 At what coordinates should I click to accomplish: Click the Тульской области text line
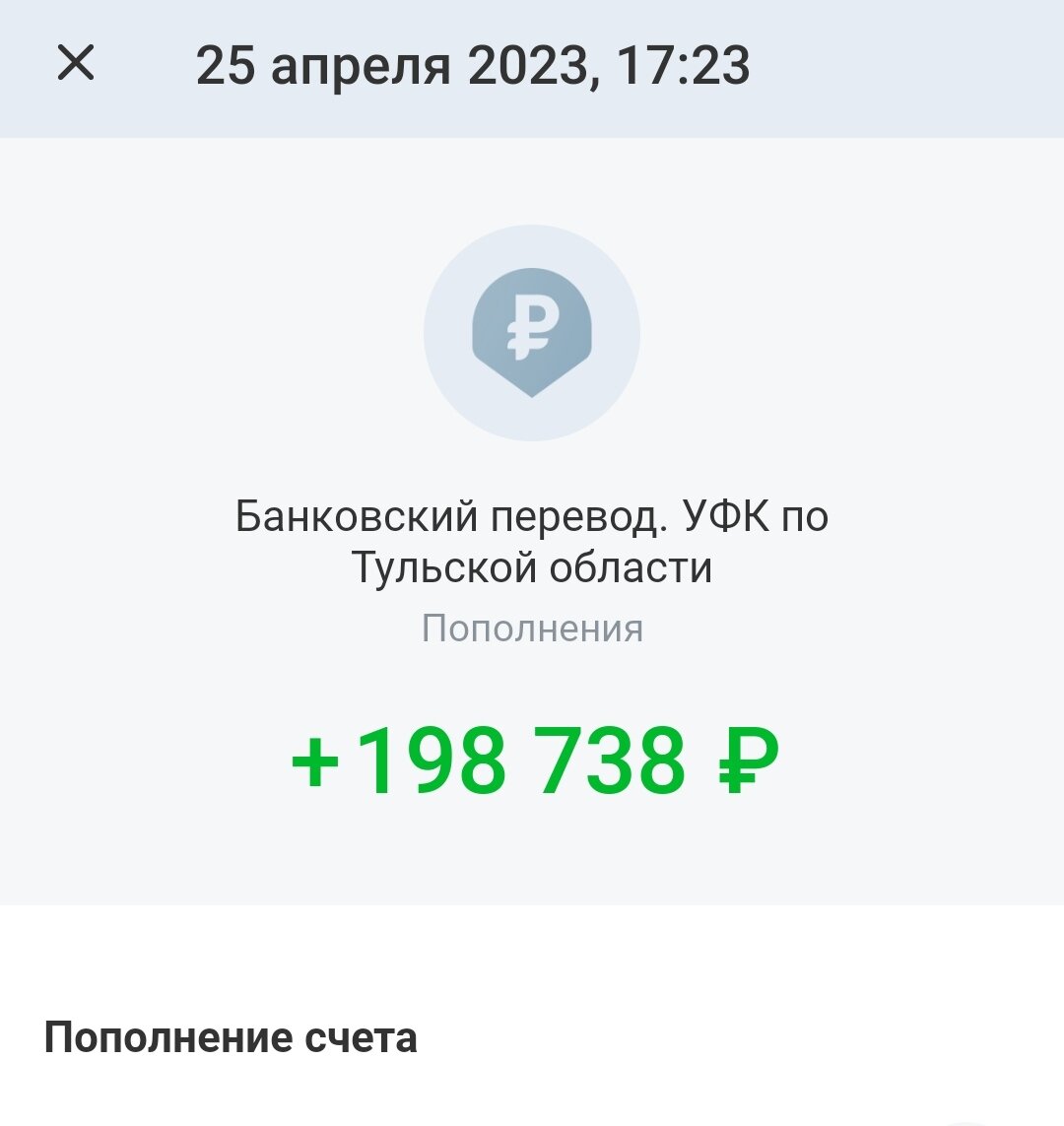coord(532,564)
